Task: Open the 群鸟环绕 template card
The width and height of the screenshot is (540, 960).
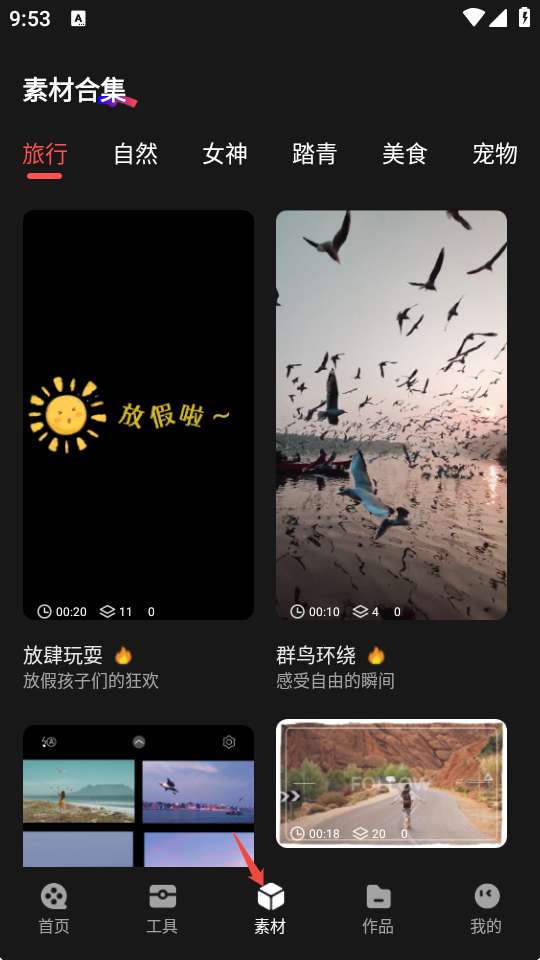Action: pos(391,415)
